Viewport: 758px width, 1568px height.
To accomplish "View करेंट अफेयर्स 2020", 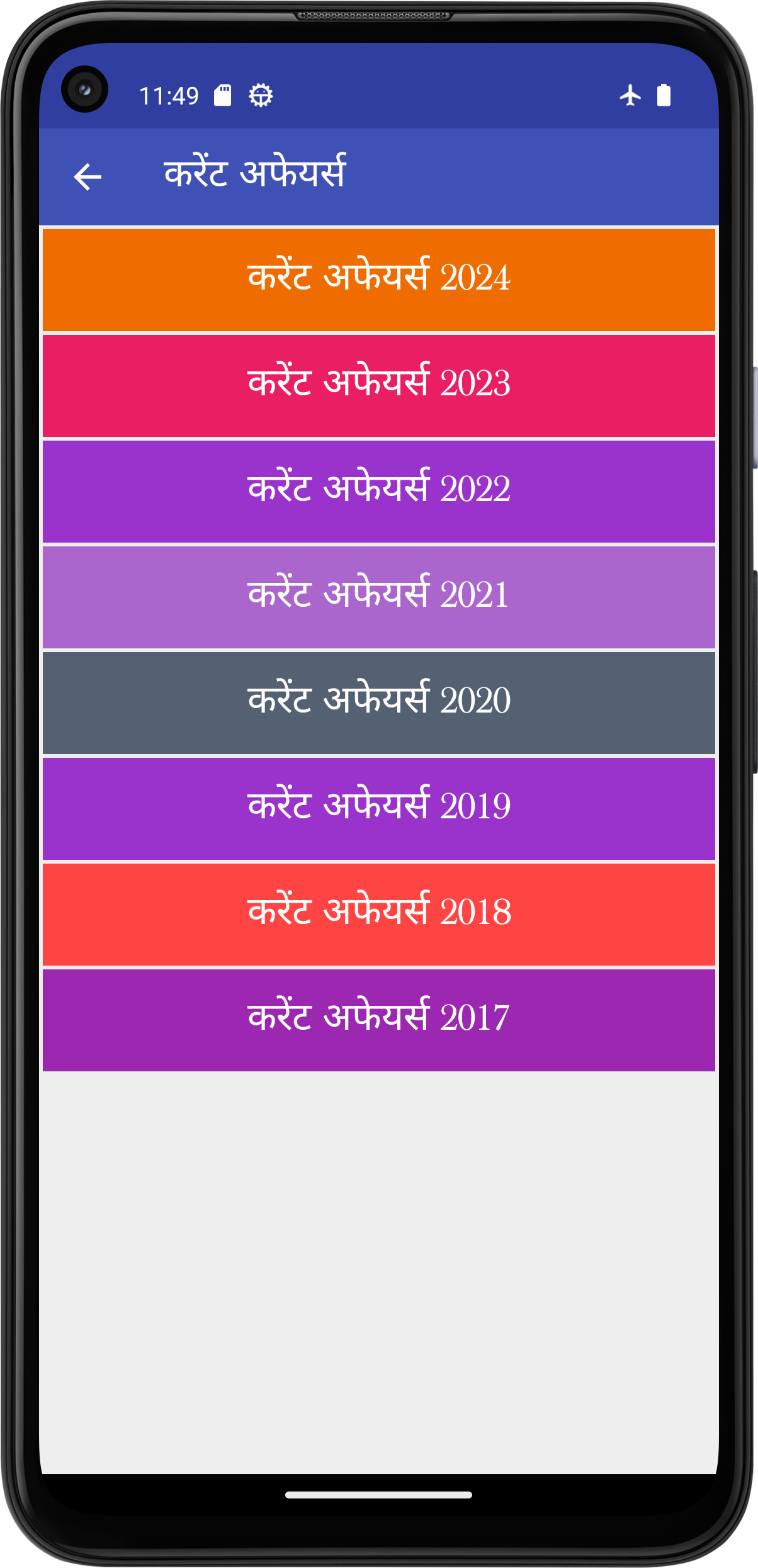I will click(x=379, y=703).
